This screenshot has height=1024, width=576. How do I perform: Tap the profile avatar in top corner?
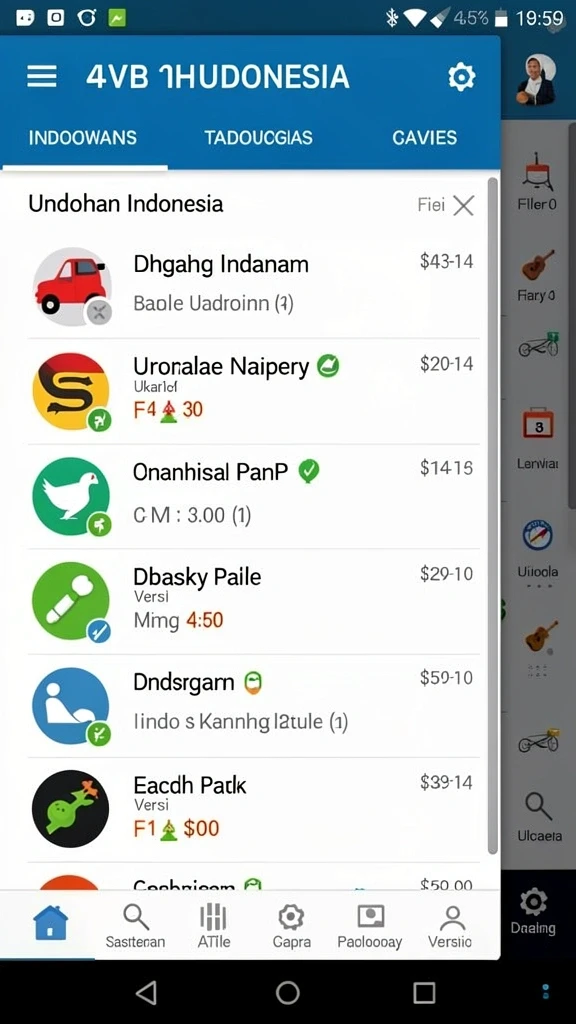pos(537,80)
